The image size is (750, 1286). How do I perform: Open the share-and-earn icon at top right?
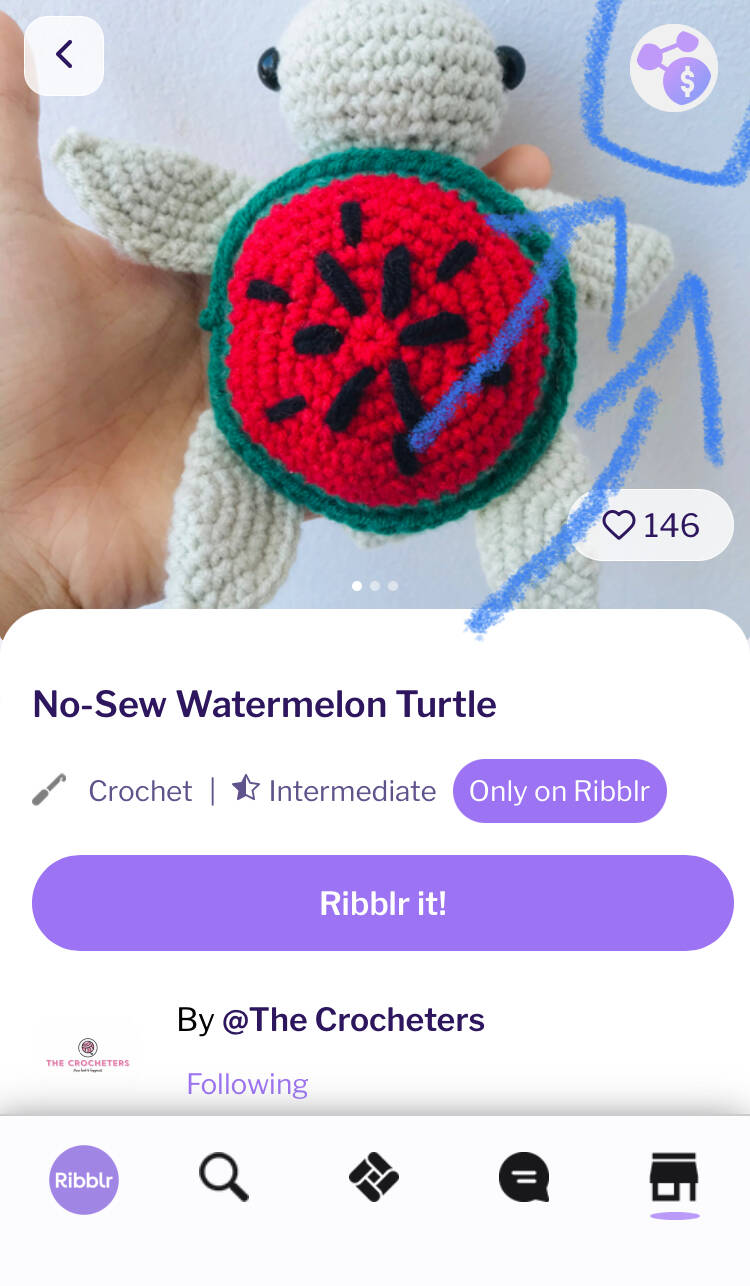point(674,68)
